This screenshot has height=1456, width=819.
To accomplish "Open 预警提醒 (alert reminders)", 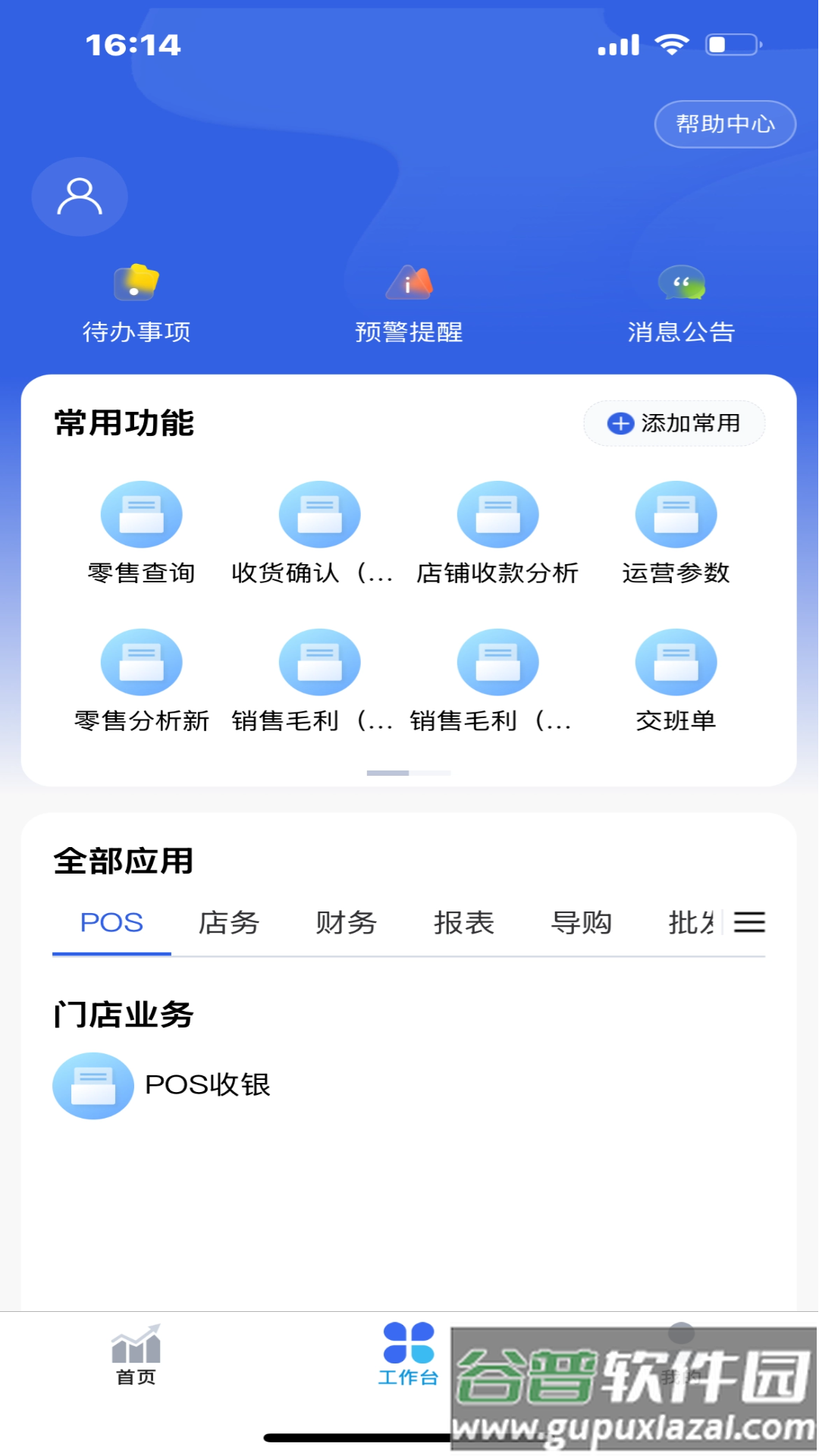I will coord(408,303).
